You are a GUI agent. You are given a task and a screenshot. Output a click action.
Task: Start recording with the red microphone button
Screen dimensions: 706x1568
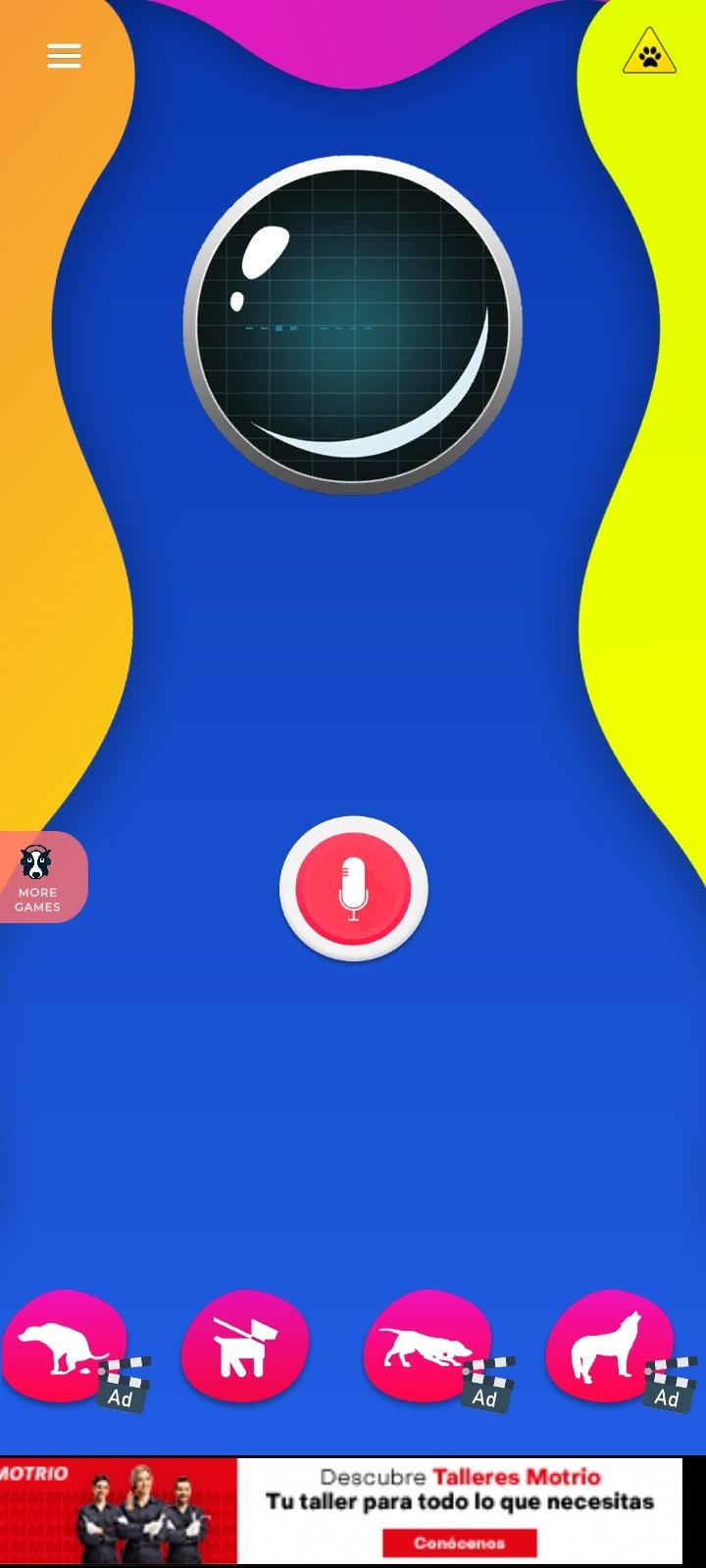[x=353, y=889]
